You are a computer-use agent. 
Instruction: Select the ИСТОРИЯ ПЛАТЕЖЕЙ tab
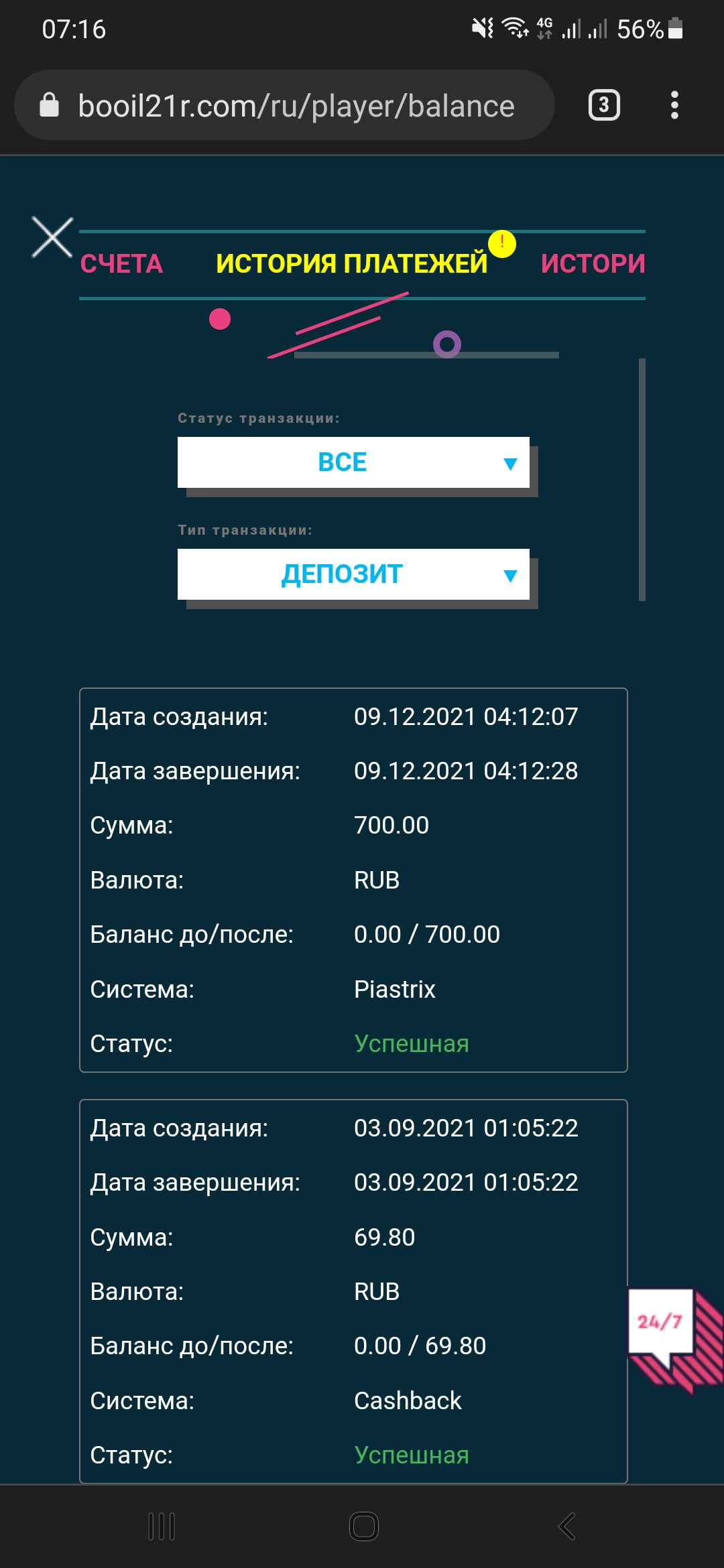point(351,264)
